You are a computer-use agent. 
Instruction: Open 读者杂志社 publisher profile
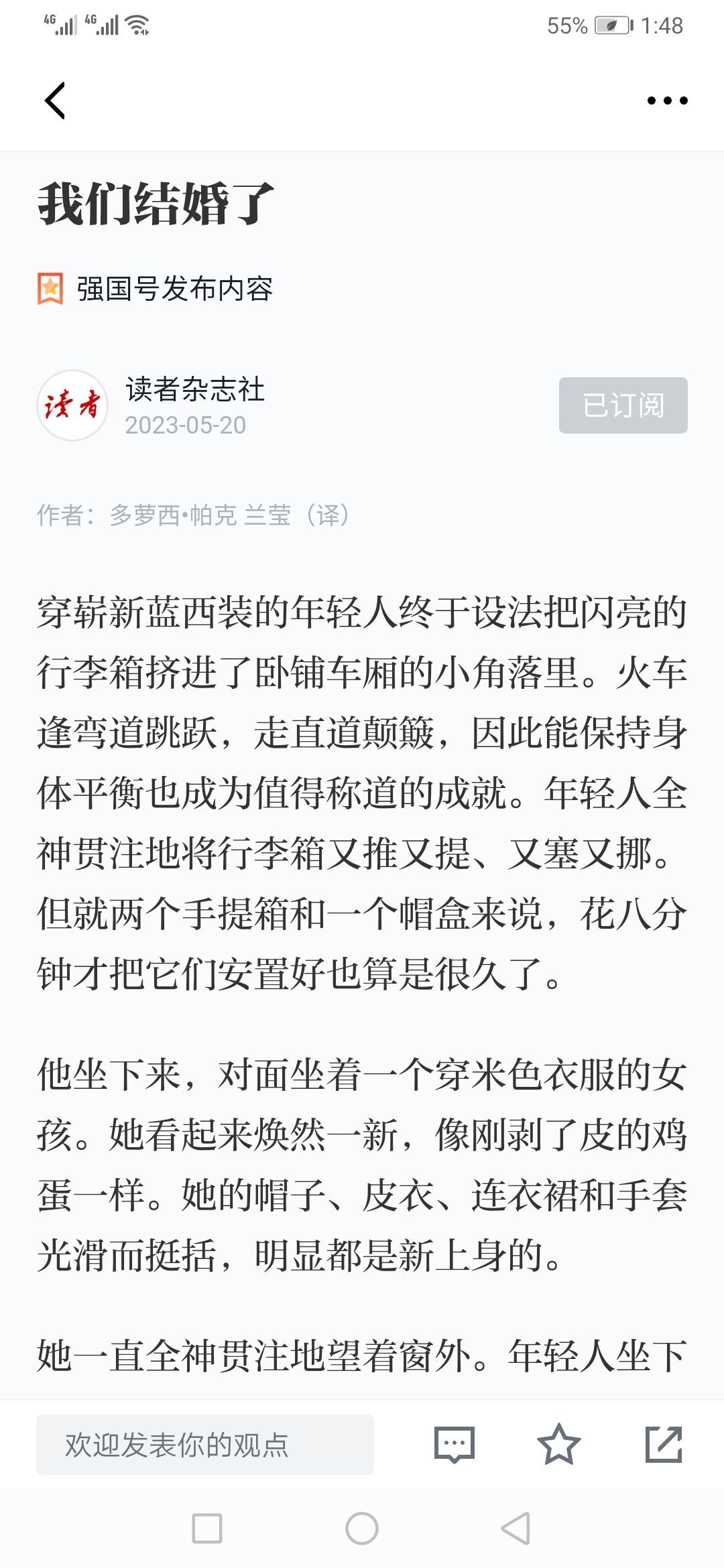pyautogui.click(x=195, y=389)
